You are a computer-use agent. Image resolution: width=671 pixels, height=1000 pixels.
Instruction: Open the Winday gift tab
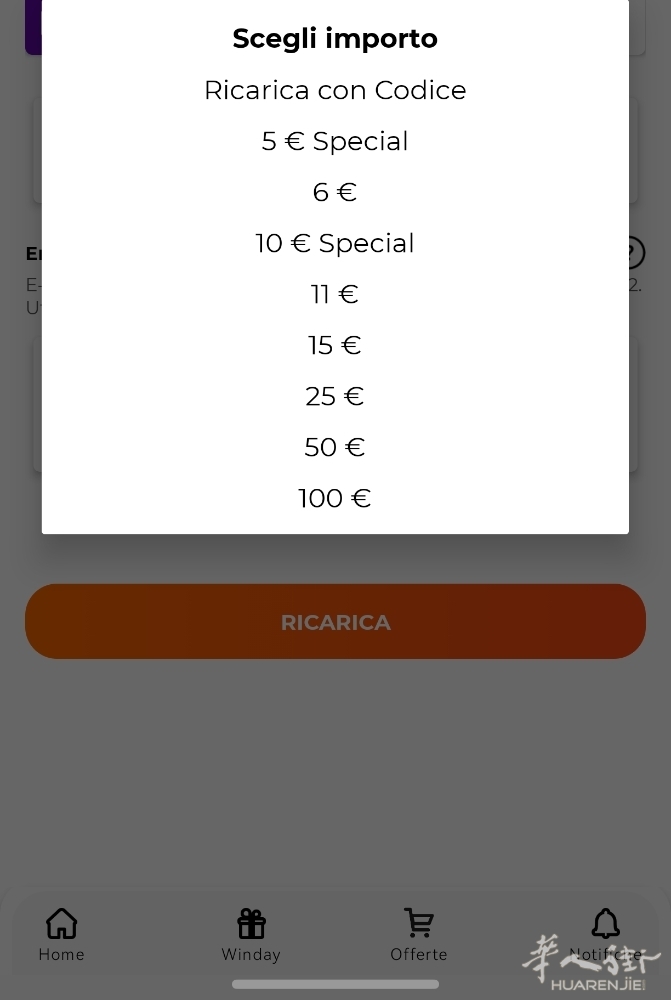click(x=251, y=934)
